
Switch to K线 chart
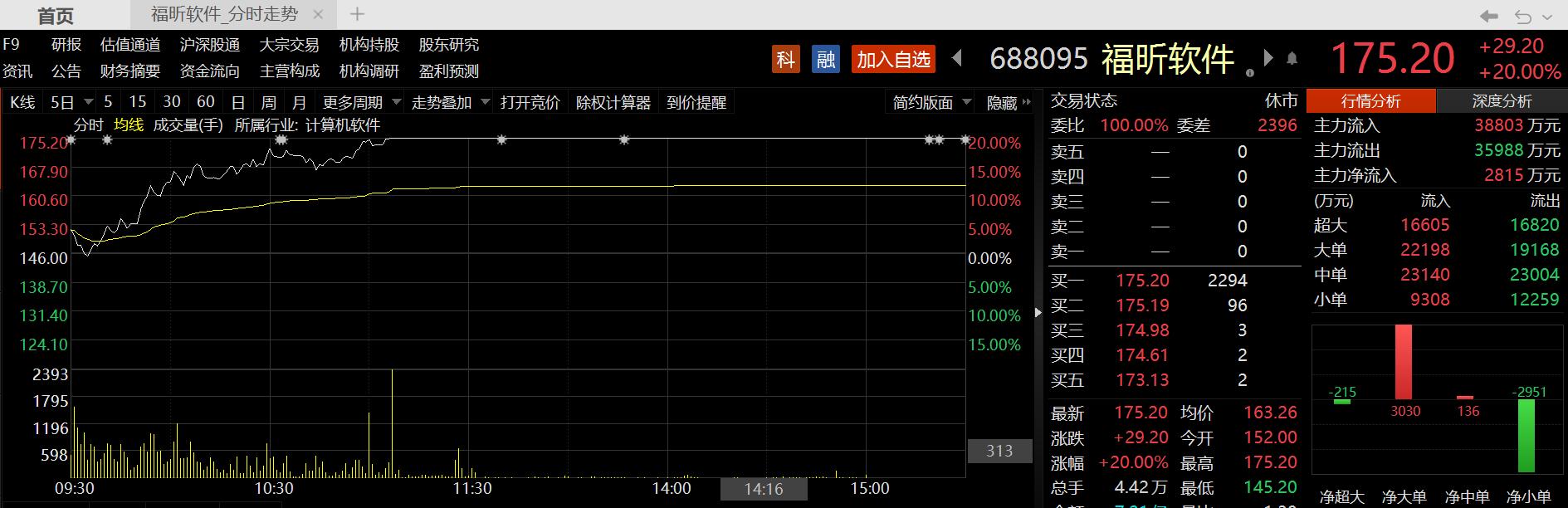[x=22, y=102]
